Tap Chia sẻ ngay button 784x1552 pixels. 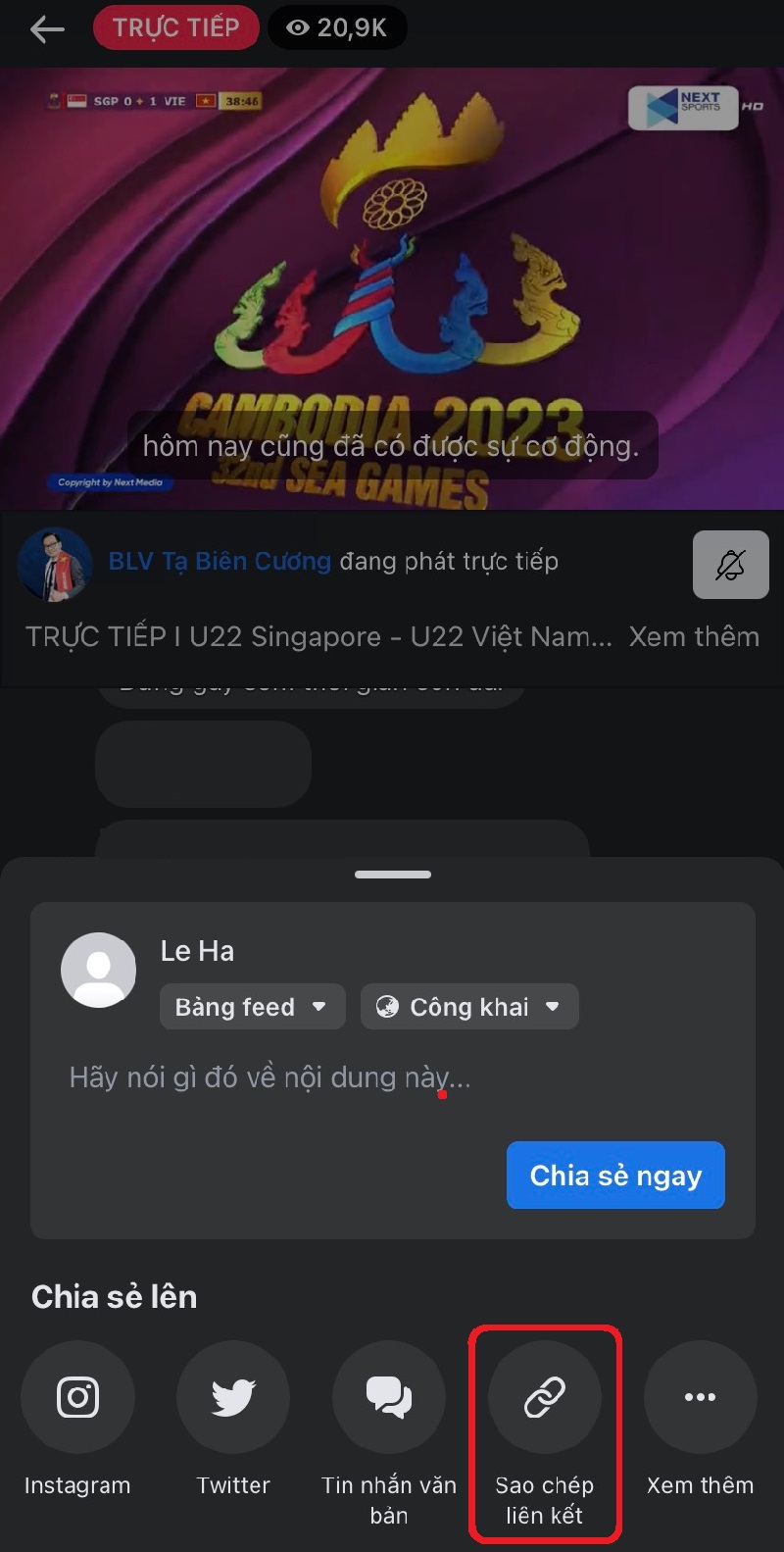tap(615, 1175)
